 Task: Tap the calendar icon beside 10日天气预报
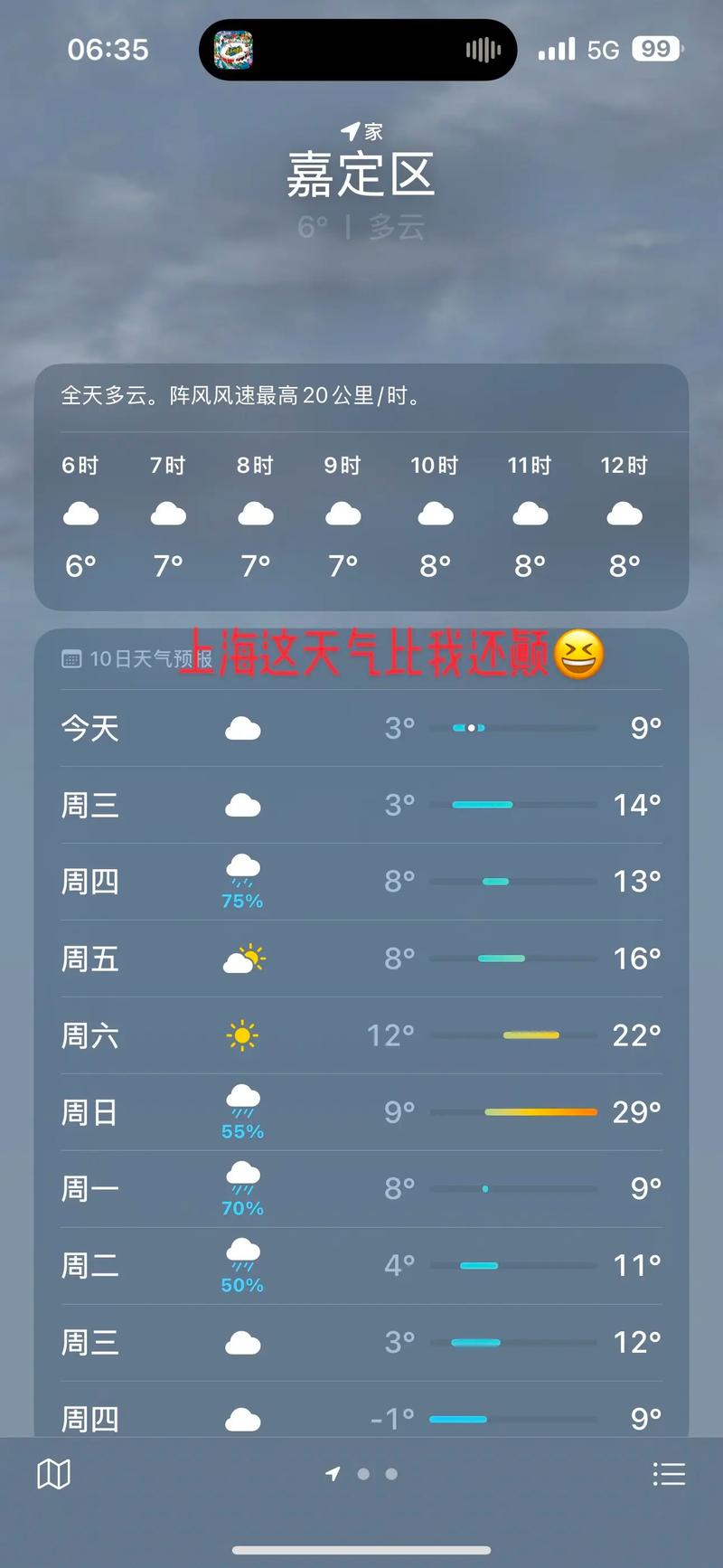[70, 658]
